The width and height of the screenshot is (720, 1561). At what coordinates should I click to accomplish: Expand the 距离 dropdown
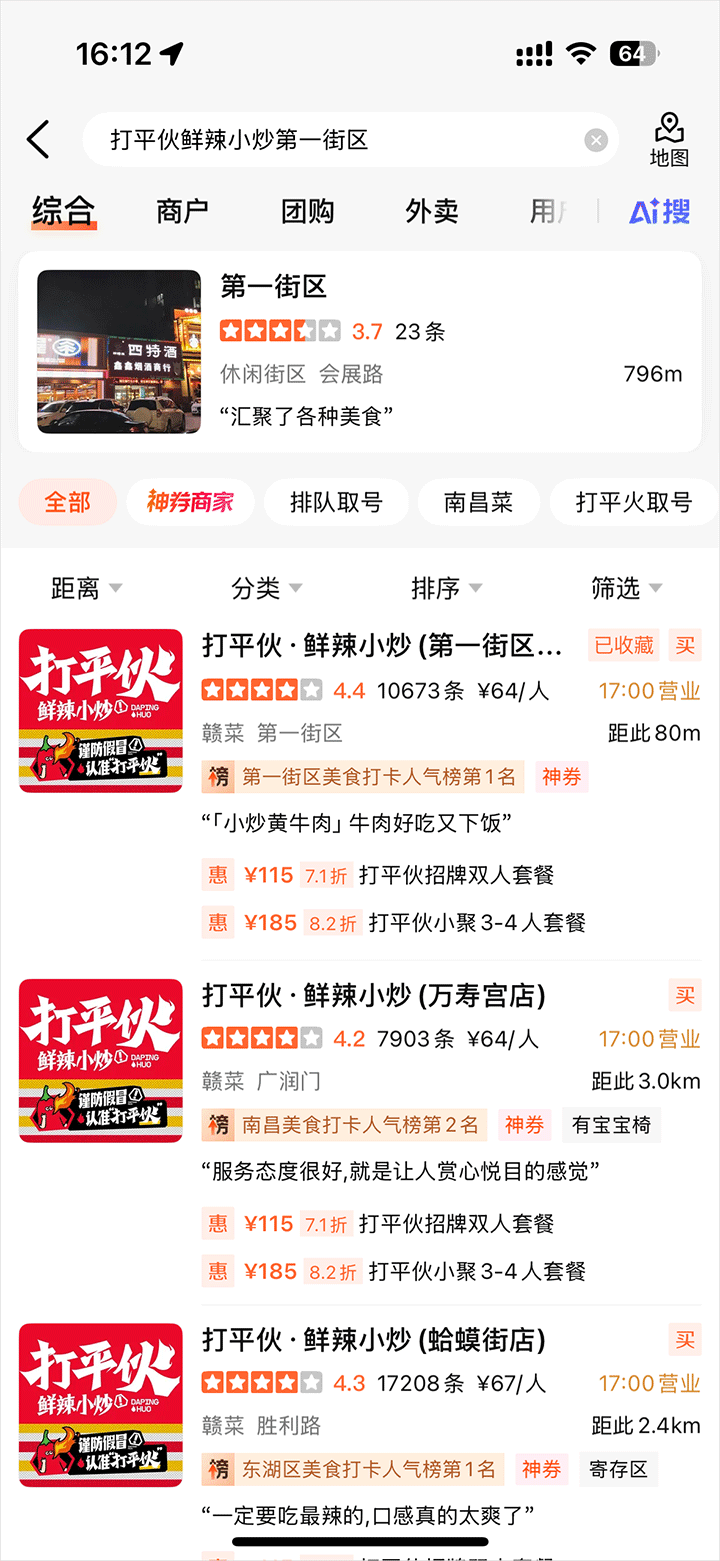point(87,589)
